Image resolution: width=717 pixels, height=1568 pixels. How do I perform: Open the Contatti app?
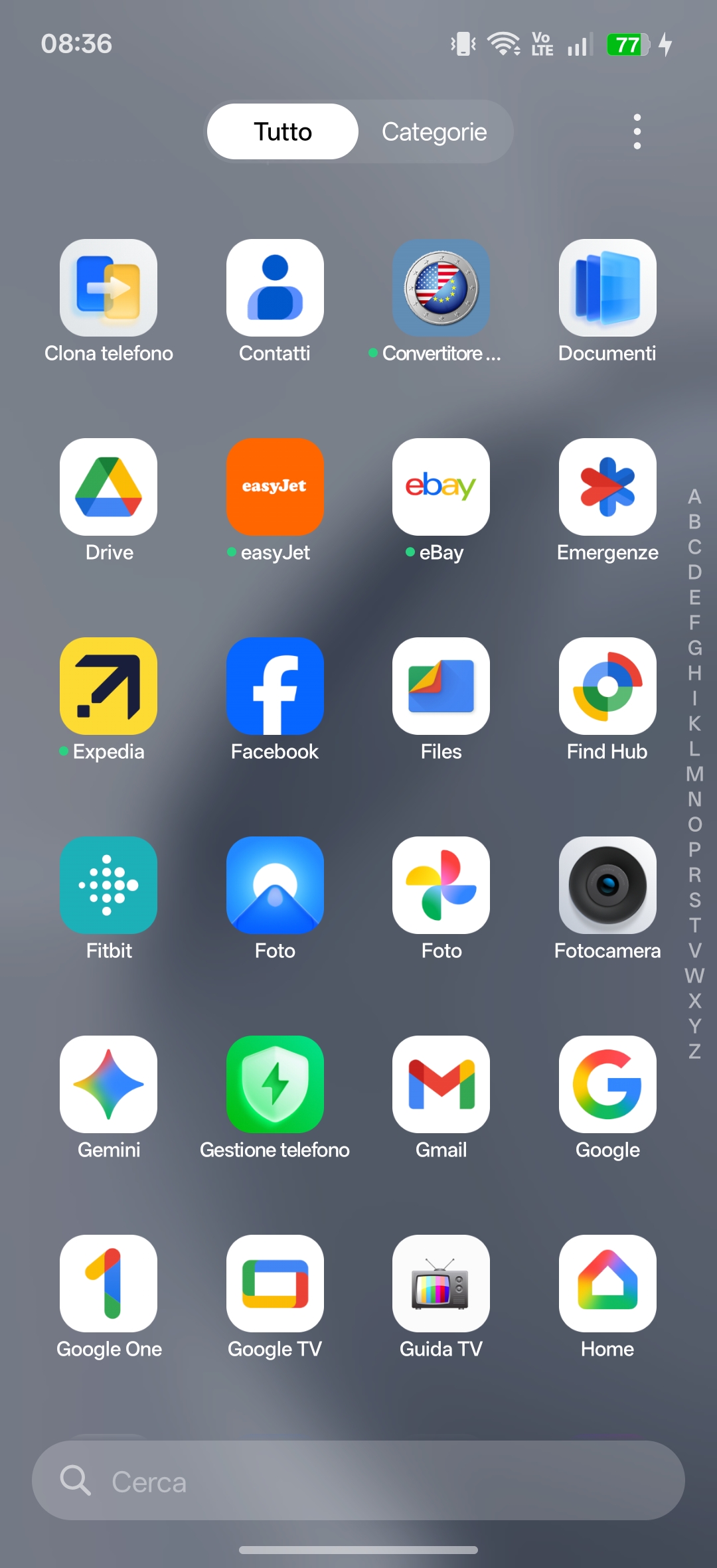pyautogui.click(x=275, y=288)
